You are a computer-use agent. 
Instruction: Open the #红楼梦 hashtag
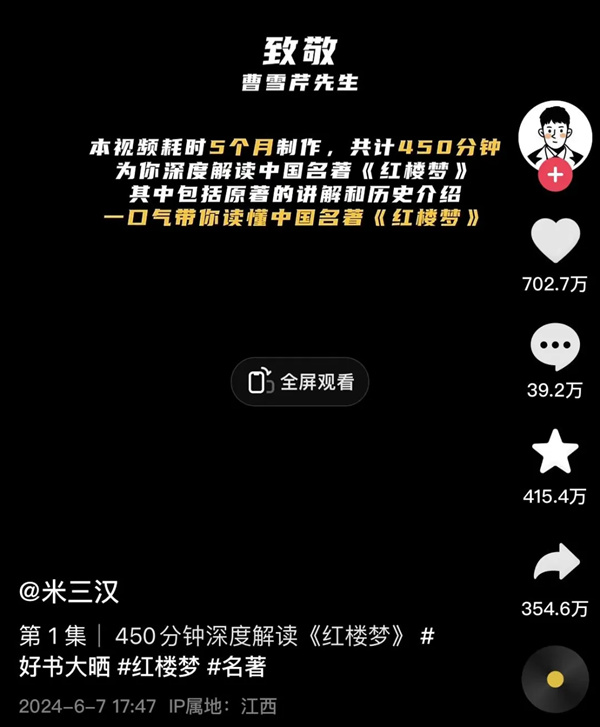tap(159, 665)
